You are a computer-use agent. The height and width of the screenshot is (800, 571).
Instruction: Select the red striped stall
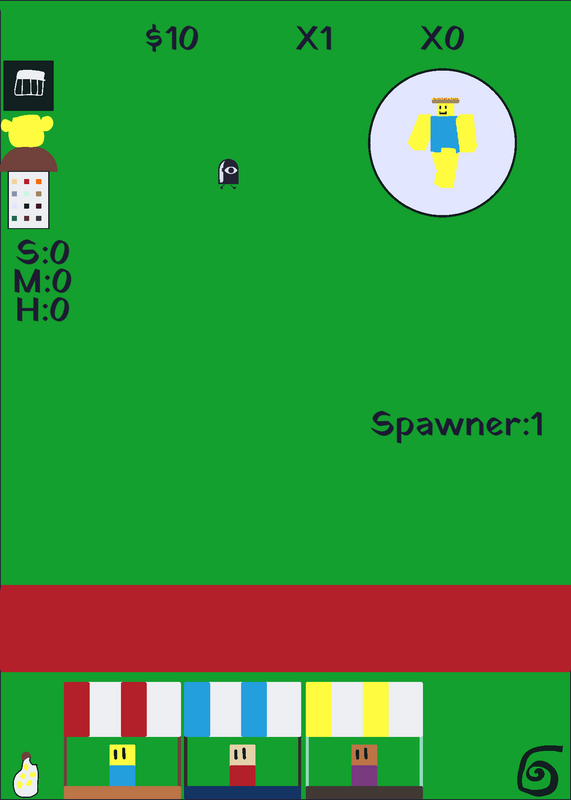tap(122, 740)
